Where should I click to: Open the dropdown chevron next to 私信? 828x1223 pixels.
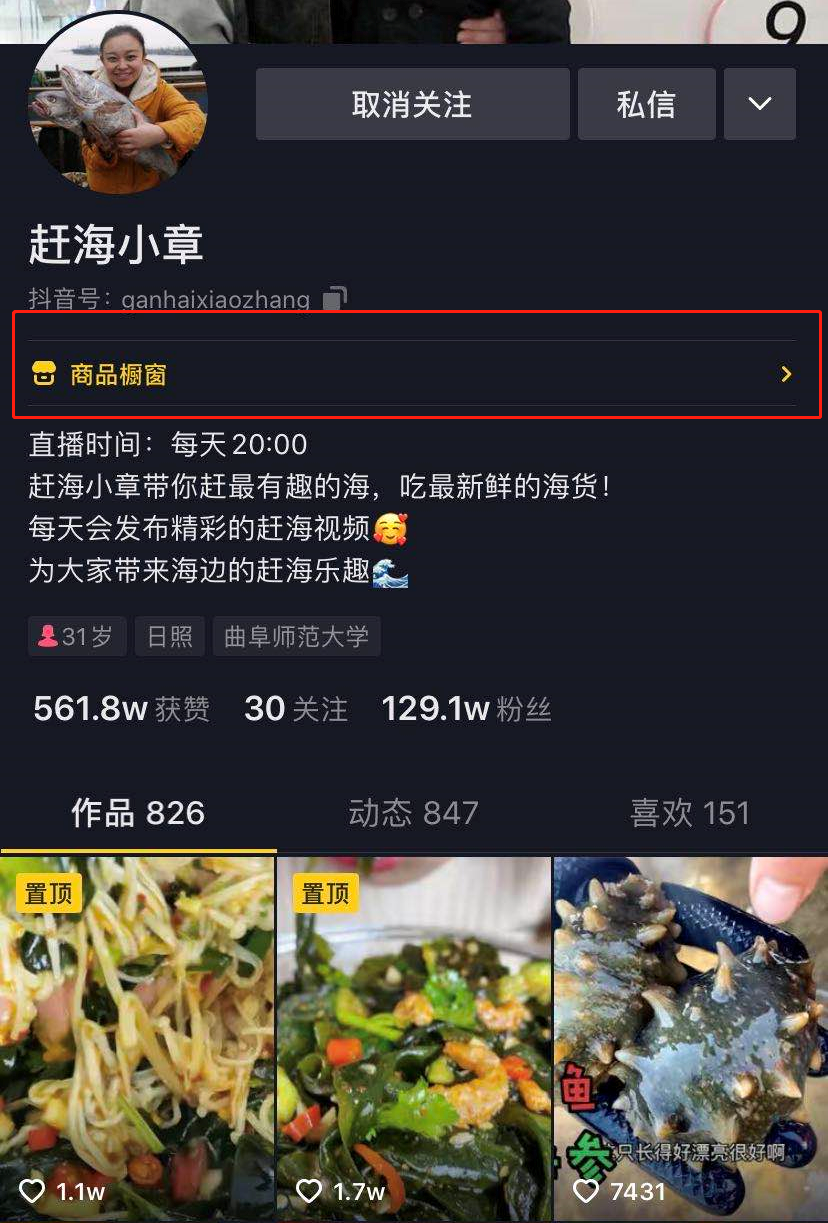[760, 103]
